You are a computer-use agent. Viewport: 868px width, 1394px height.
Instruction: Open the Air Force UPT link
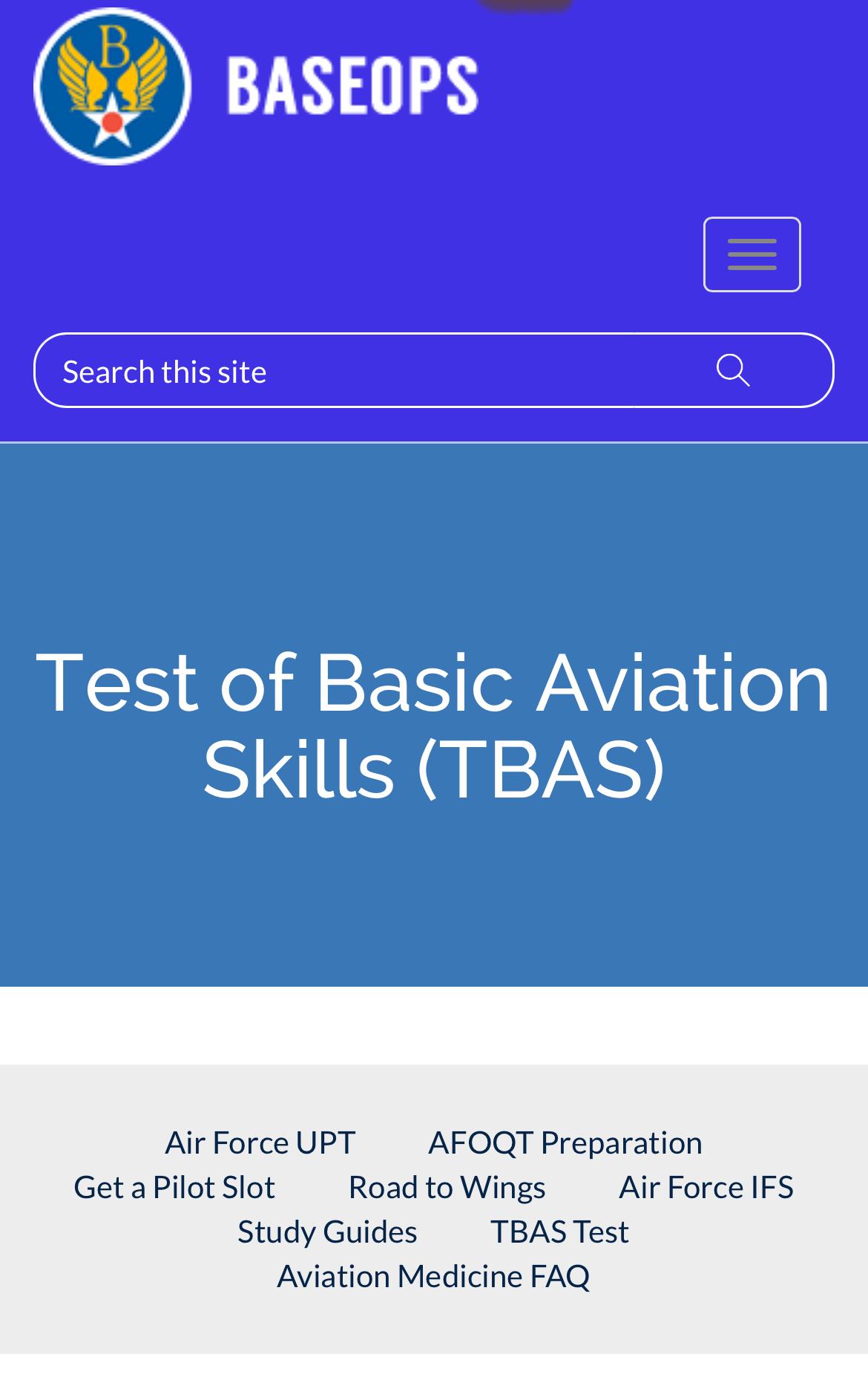coord(260,1143)
